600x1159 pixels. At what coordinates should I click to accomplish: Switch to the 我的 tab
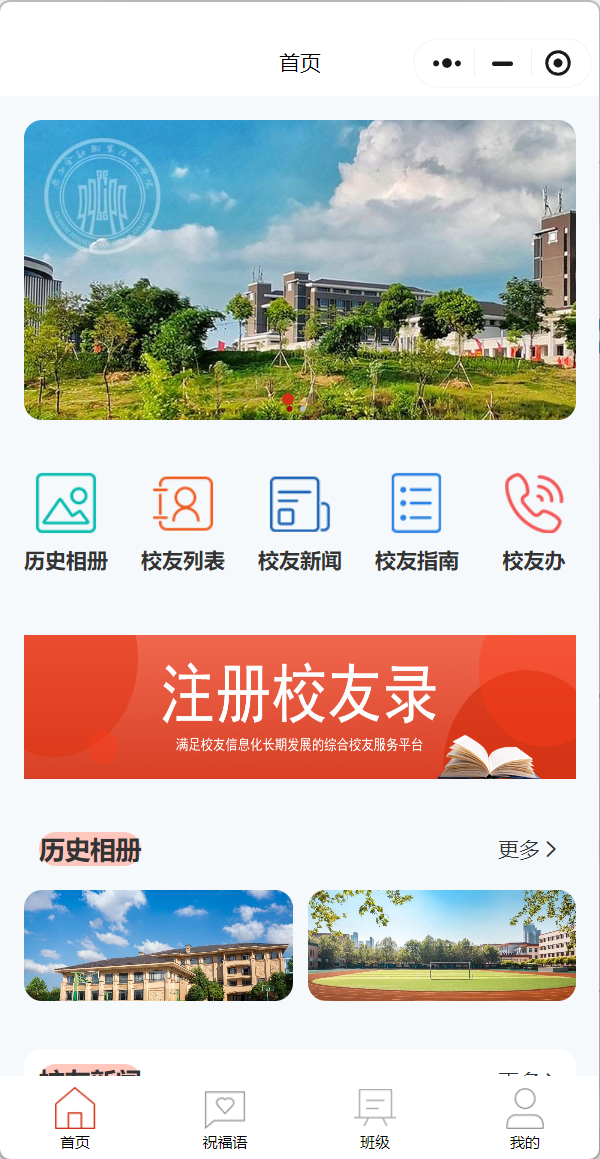coord(525,1119)
